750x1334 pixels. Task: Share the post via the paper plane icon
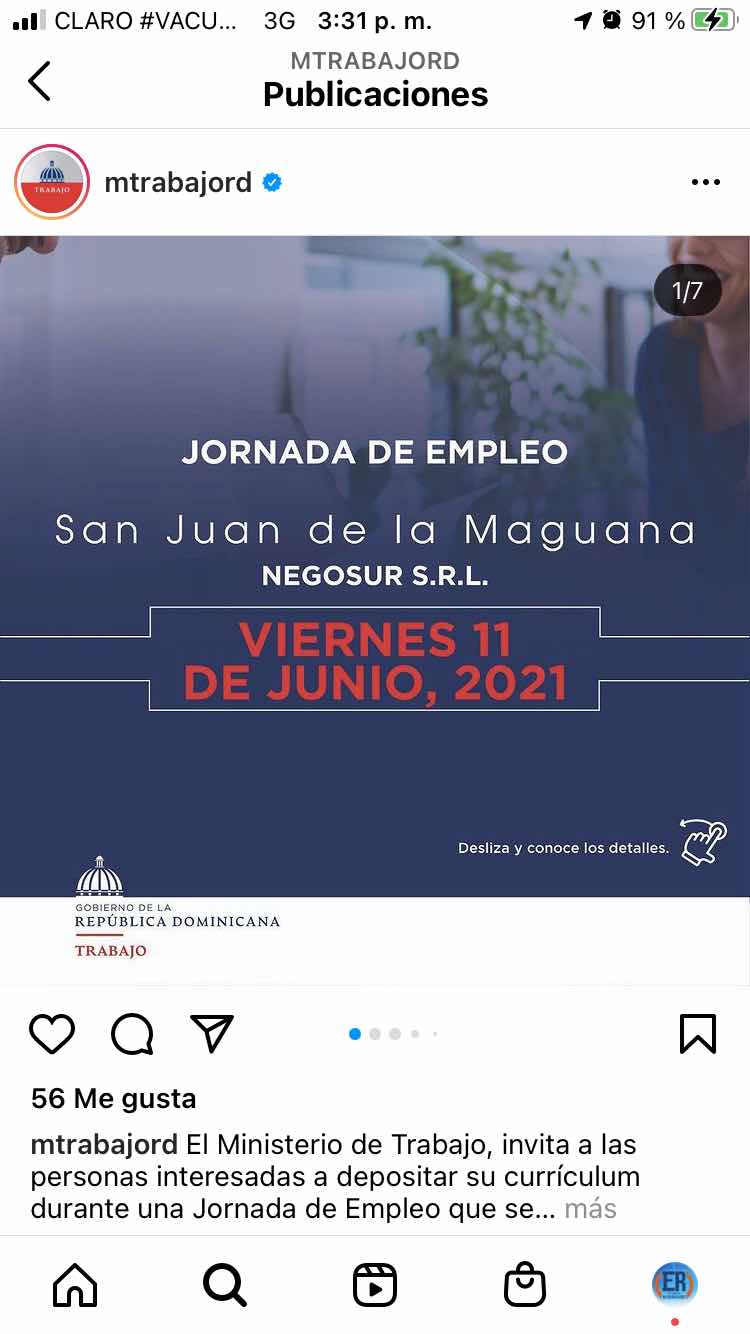click(x=212, y=1033)
